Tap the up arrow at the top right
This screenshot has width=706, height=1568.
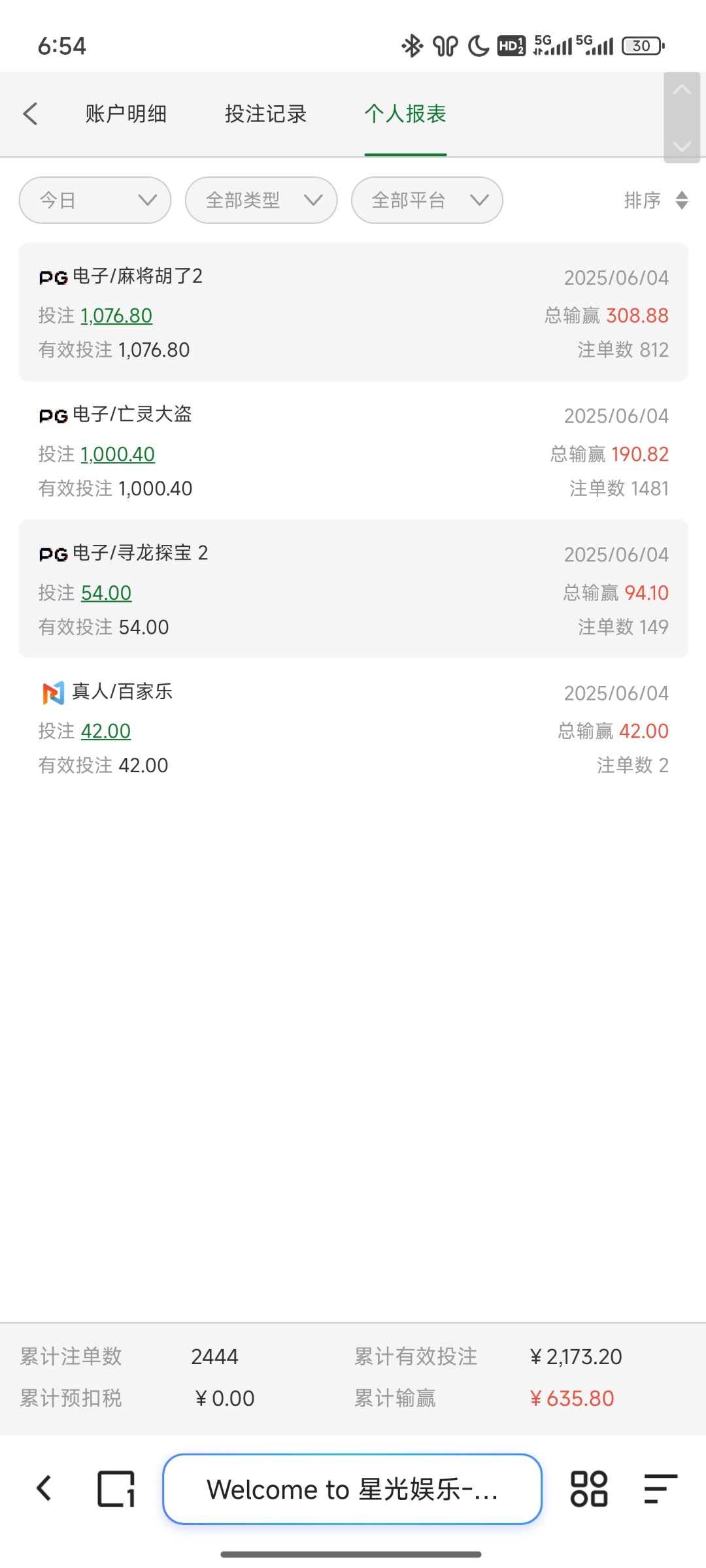click(x=682, y=90)
